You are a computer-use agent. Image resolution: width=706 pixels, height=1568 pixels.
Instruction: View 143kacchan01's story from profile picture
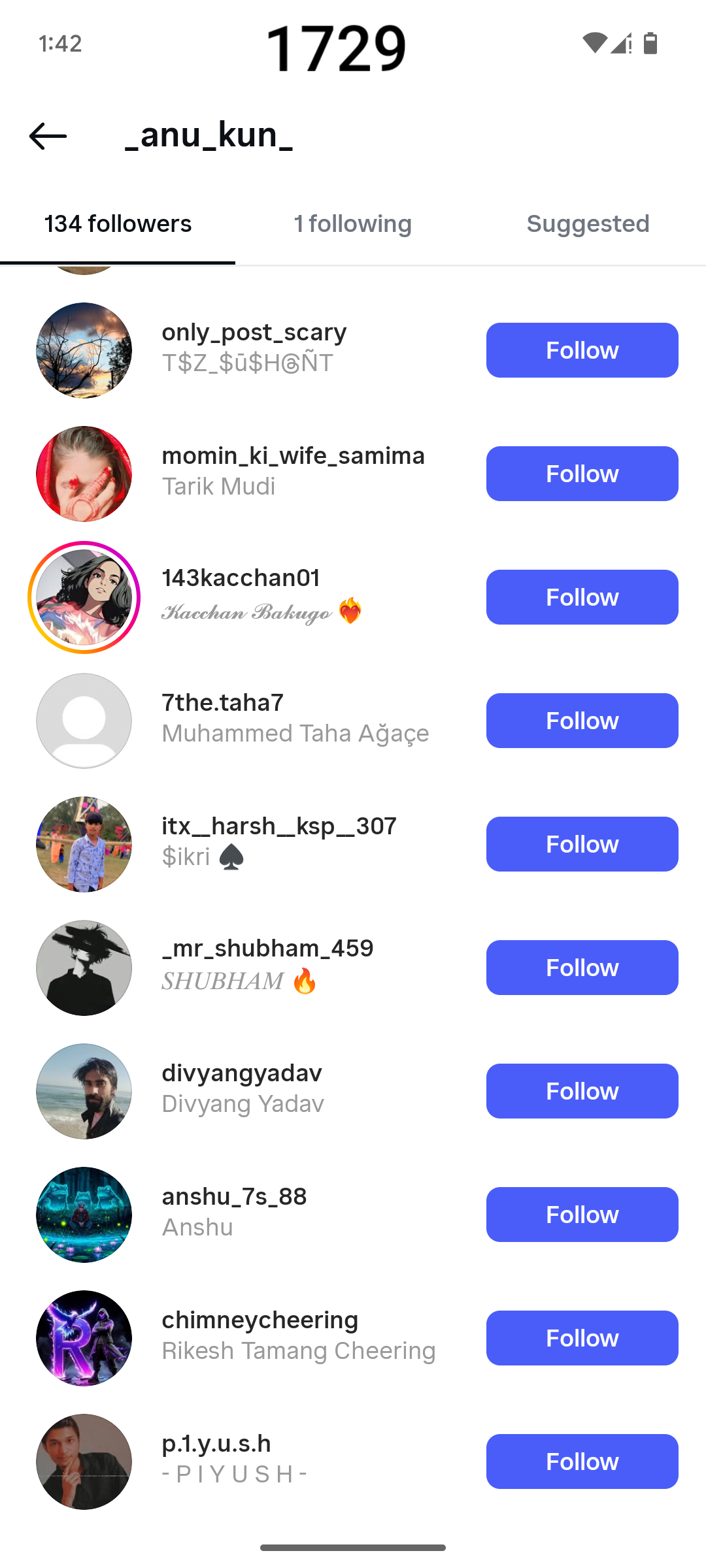tap(84, 597)
